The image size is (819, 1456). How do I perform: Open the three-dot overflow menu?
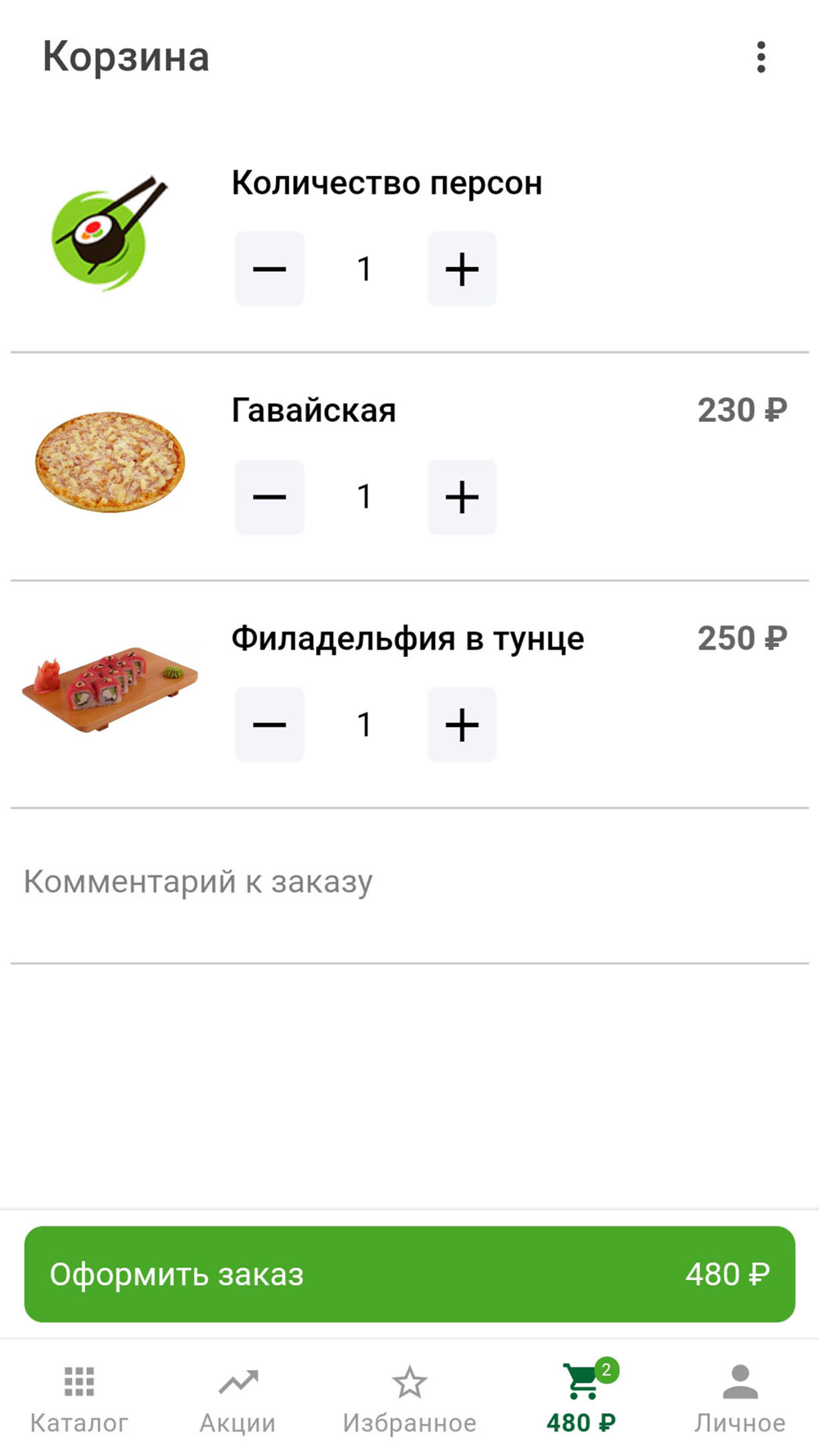tap(761, 57)
